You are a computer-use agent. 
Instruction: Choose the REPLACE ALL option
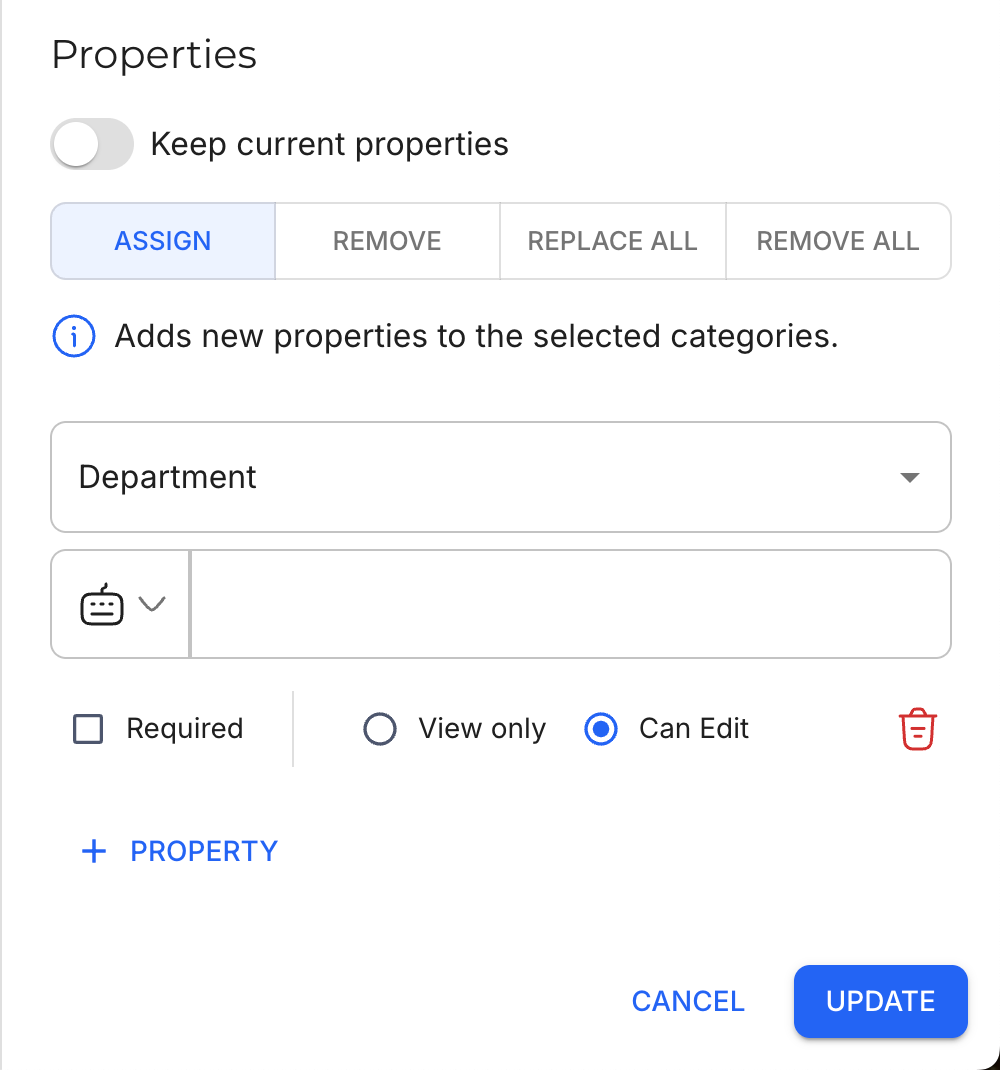pyautogui.click(x=612, y=241)
